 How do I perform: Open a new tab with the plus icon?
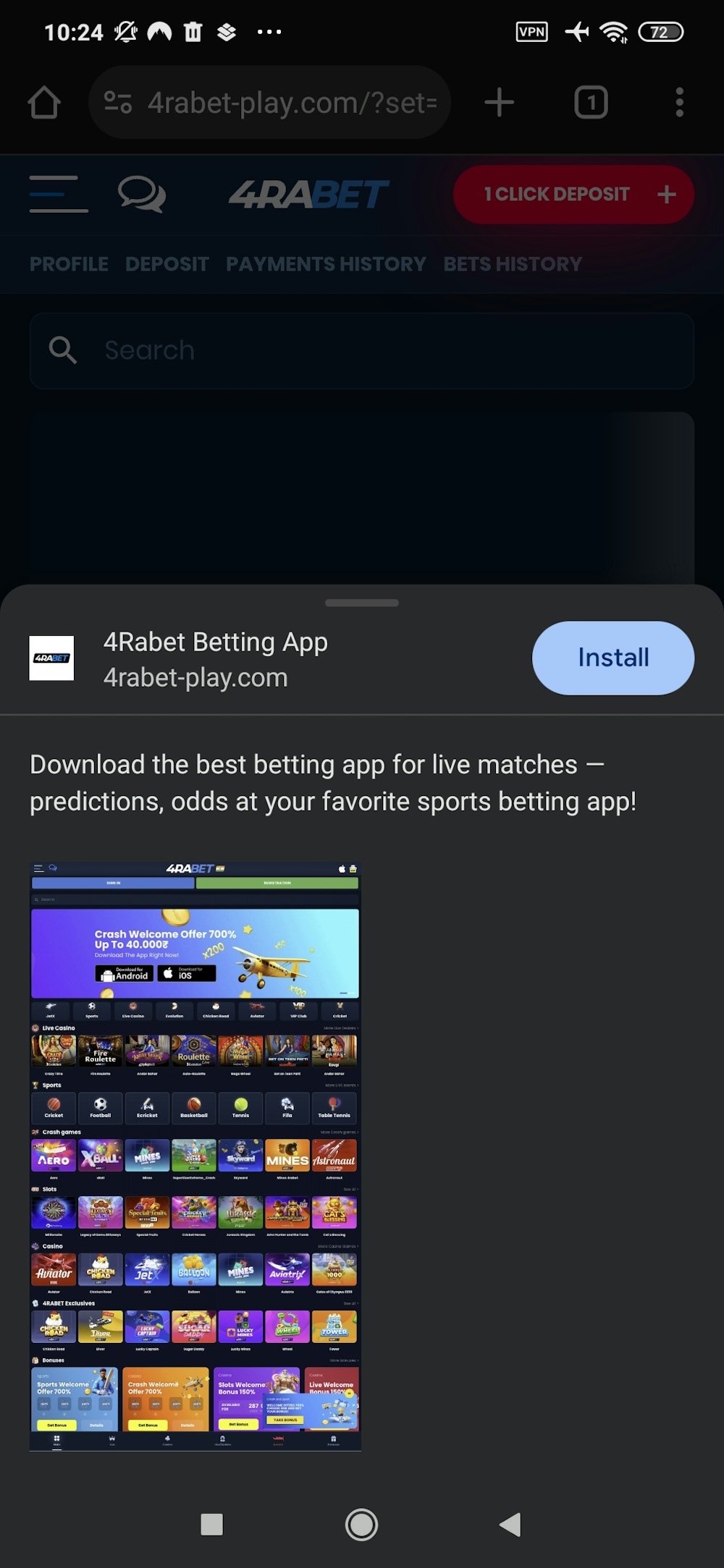click(498, 102)
